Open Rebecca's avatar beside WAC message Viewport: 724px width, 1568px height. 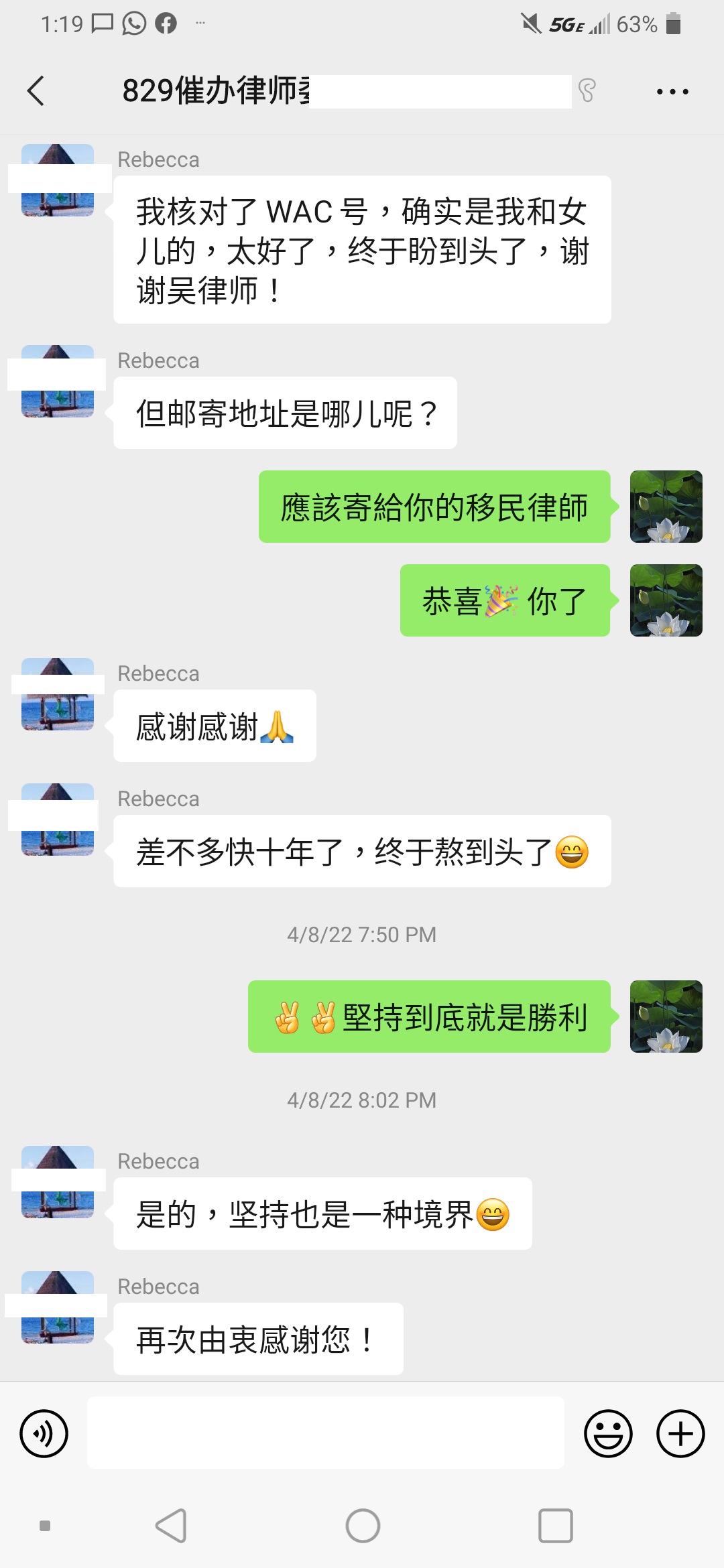click(x=58, y=180)
